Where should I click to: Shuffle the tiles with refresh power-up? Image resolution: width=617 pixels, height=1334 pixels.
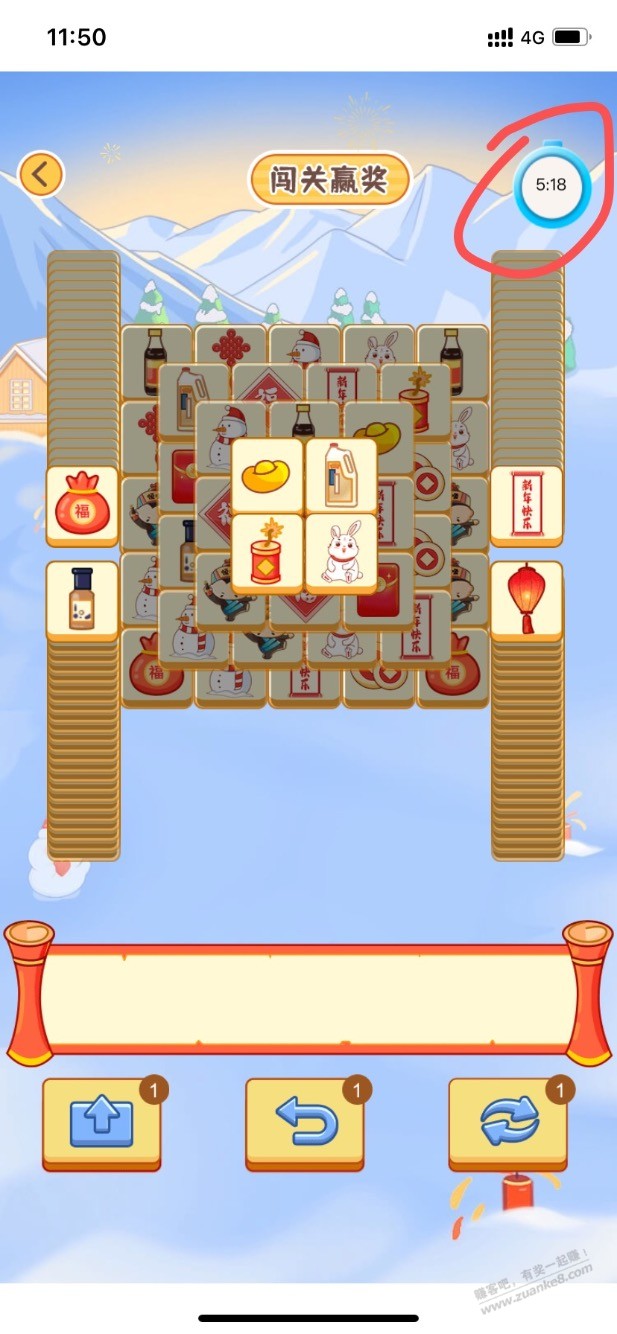point(508,1122)
